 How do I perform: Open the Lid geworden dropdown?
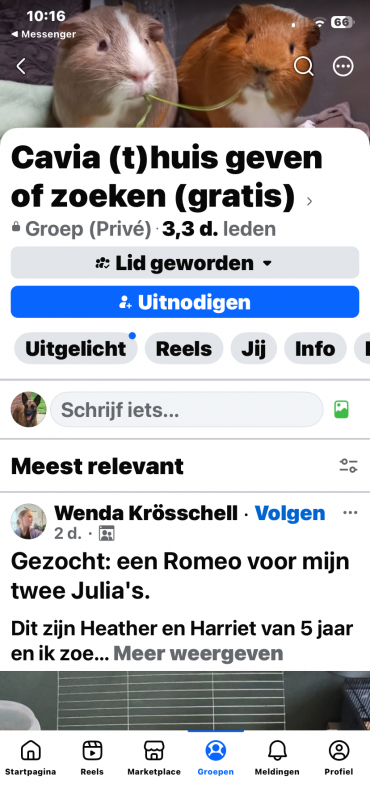coord(185,263)
